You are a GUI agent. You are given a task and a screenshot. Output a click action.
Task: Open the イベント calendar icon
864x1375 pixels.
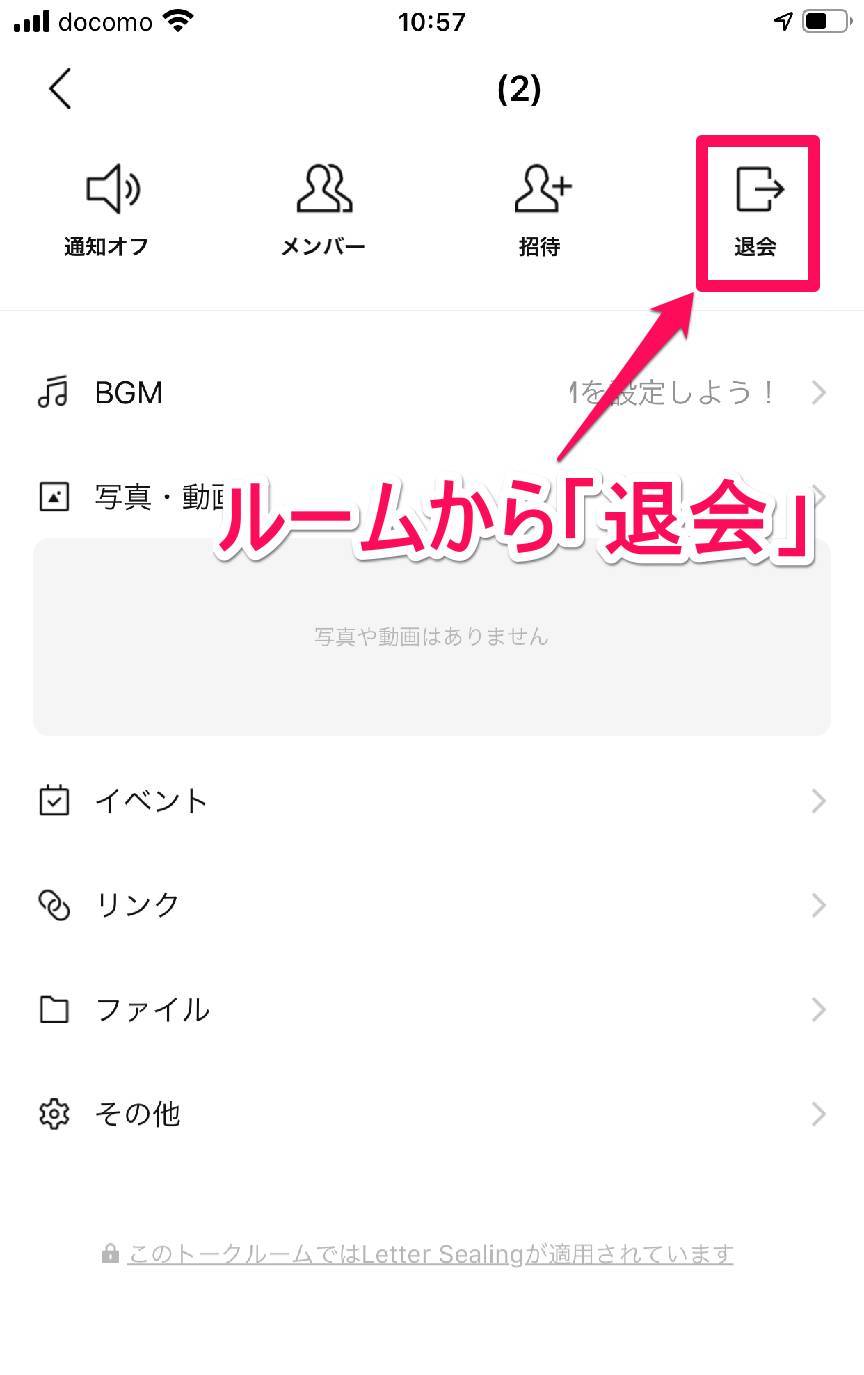pos(54,800)
